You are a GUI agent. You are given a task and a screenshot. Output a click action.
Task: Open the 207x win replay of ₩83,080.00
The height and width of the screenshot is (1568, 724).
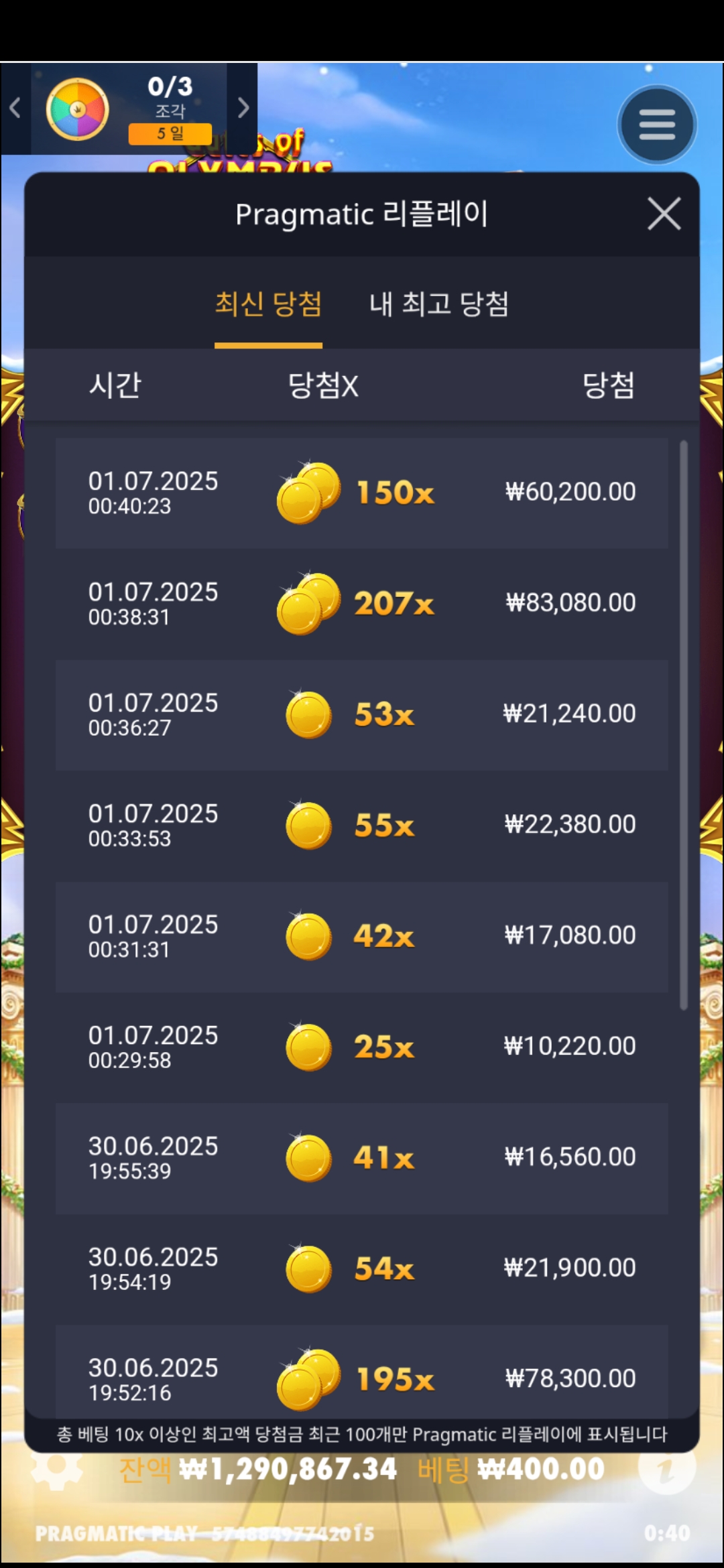[362, 604]
